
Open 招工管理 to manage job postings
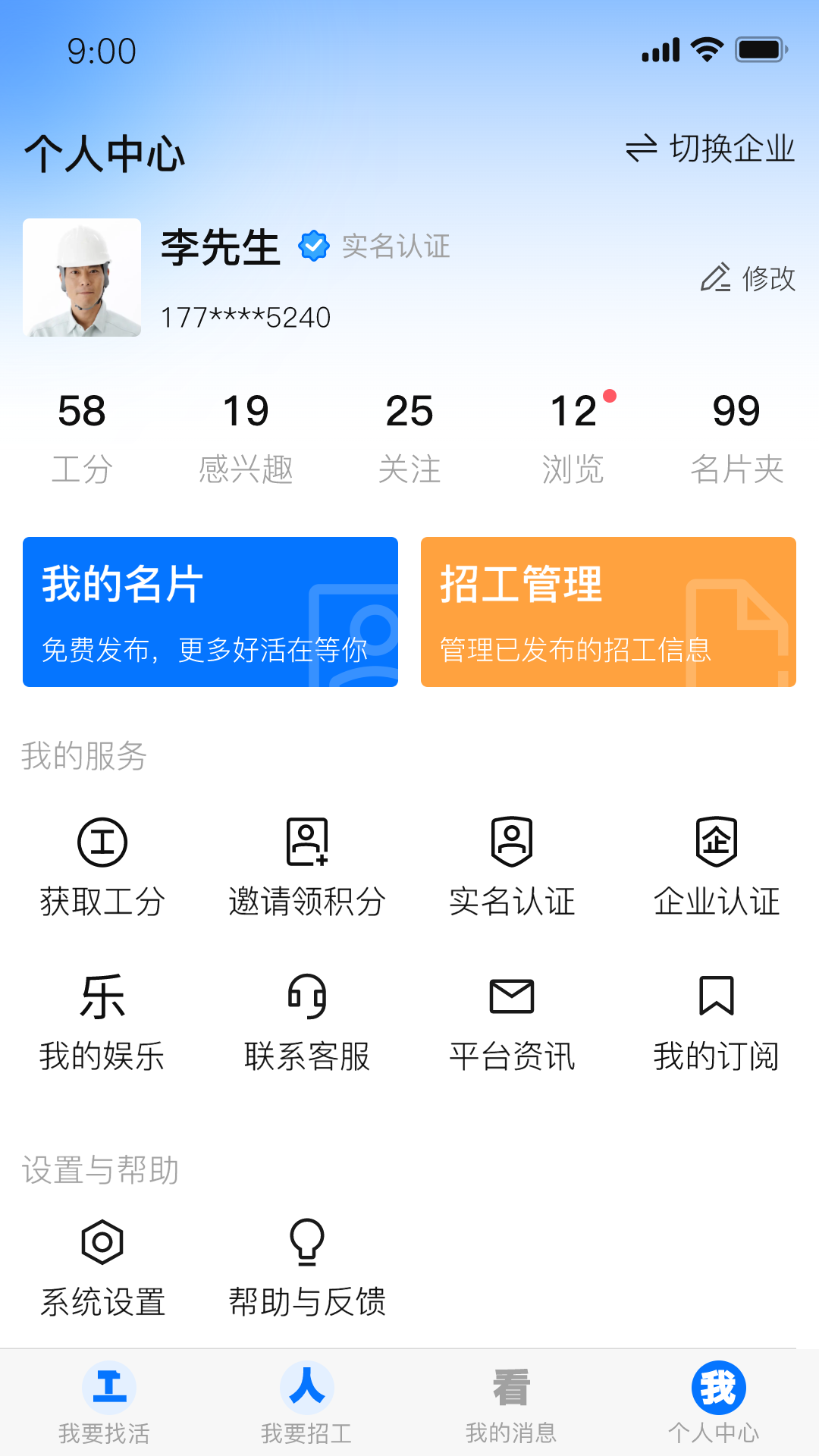(608, 612)
